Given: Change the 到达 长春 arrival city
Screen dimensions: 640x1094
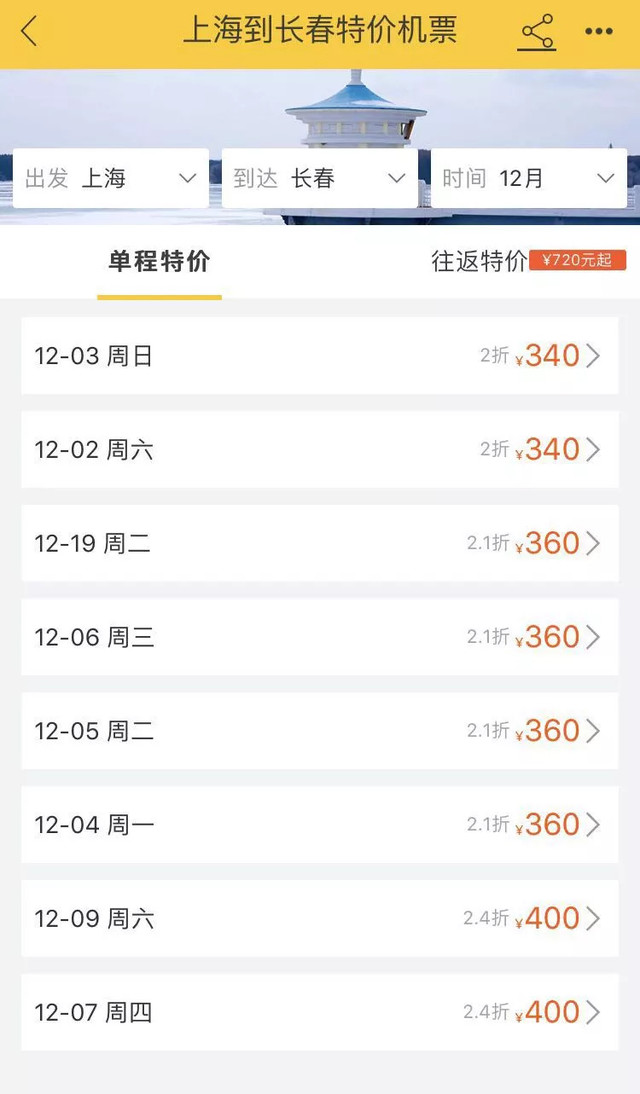Looking at the screenshot, I should pos(320,178).
